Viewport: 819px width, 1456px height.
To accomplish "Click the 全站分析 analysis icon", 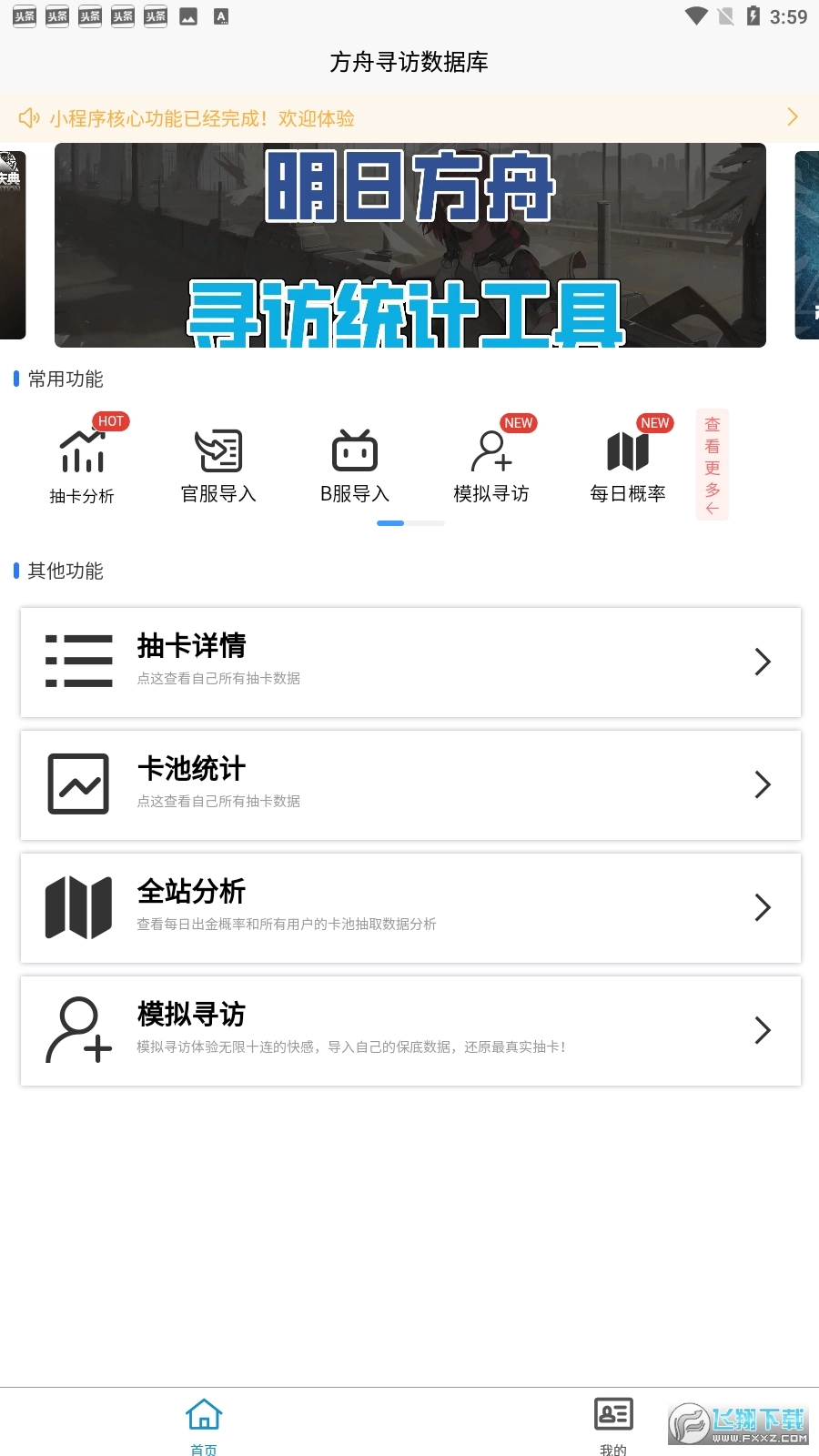I will point(79,906).
